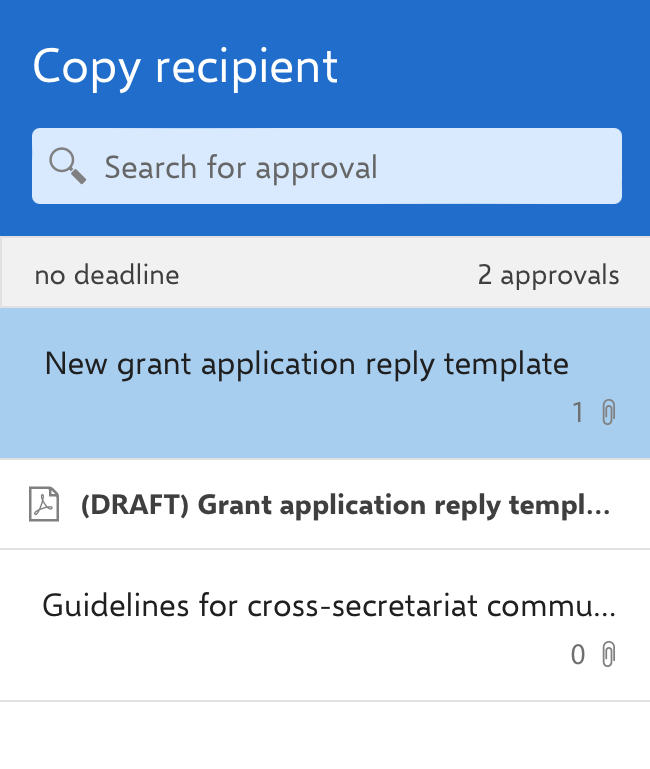Open New grant application reply template approval
This screenshot has width=650, height=769.
307,364
